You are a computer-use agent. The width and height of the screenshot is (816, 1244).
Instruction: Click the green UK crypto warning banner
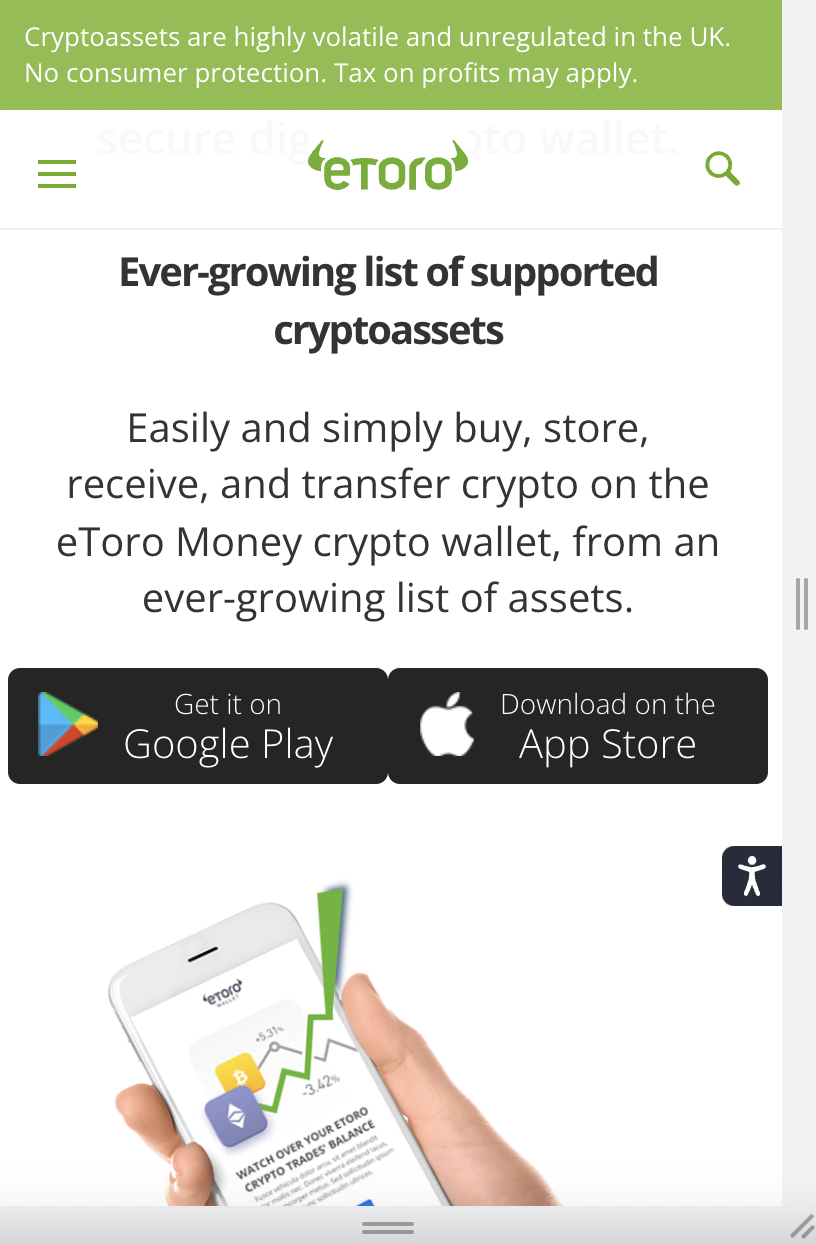click(x=390, y=55)
